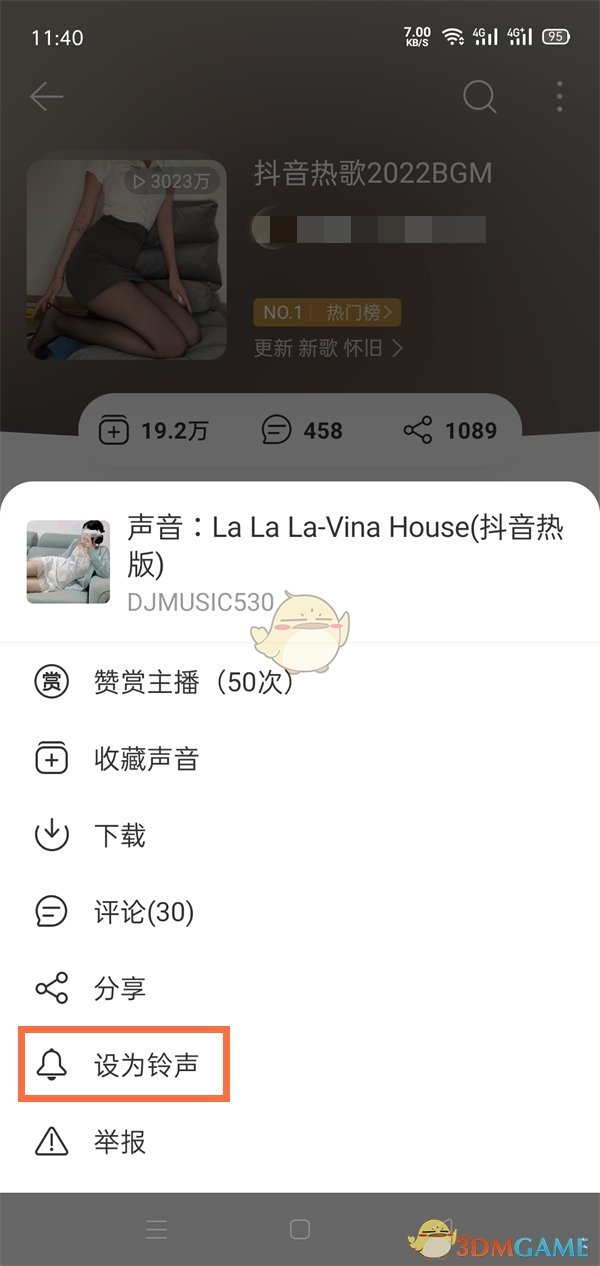Image resolution: width=600 pixels, height=1266 pixels.
Task: Tap the system home button
Action: coord(300,1229)
